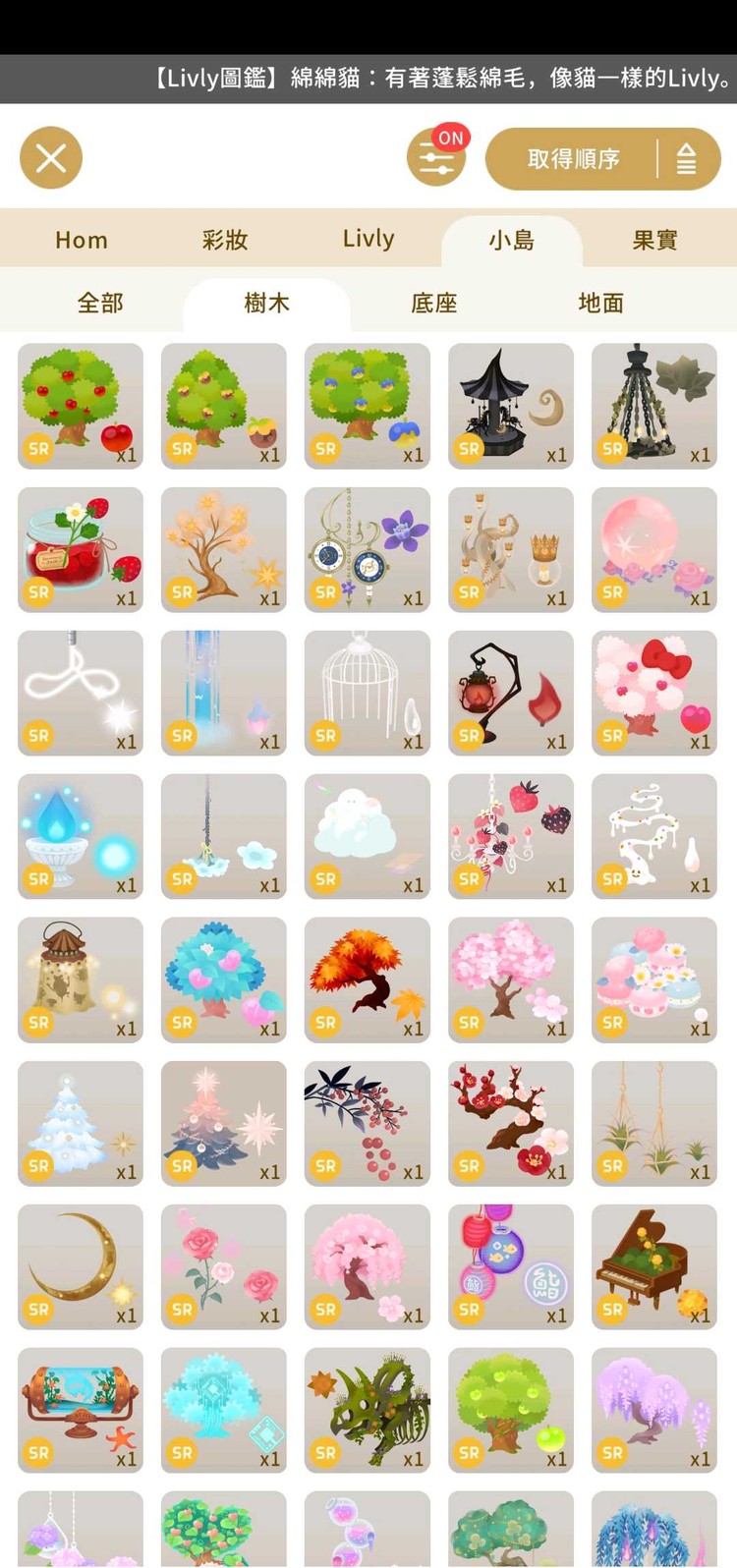Image resolution: width=737 pixels, height=1568 pixels.
Task: Select the white snowy Christmas tree item
Action: point(81,1123)
